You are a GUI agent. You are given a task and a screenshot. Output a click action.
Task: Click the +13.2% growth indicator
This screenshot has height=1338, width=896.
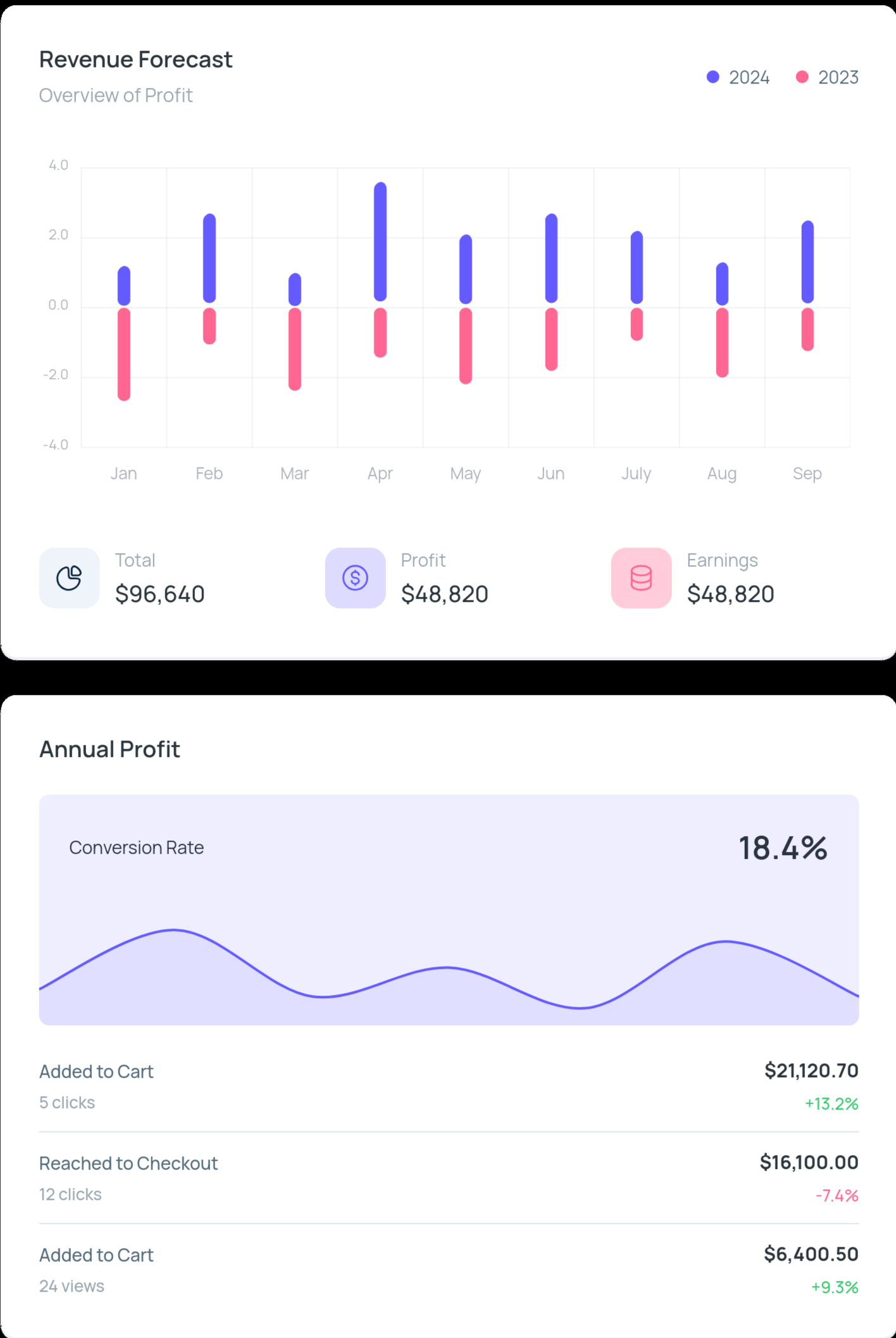(x=831, y=1102)
